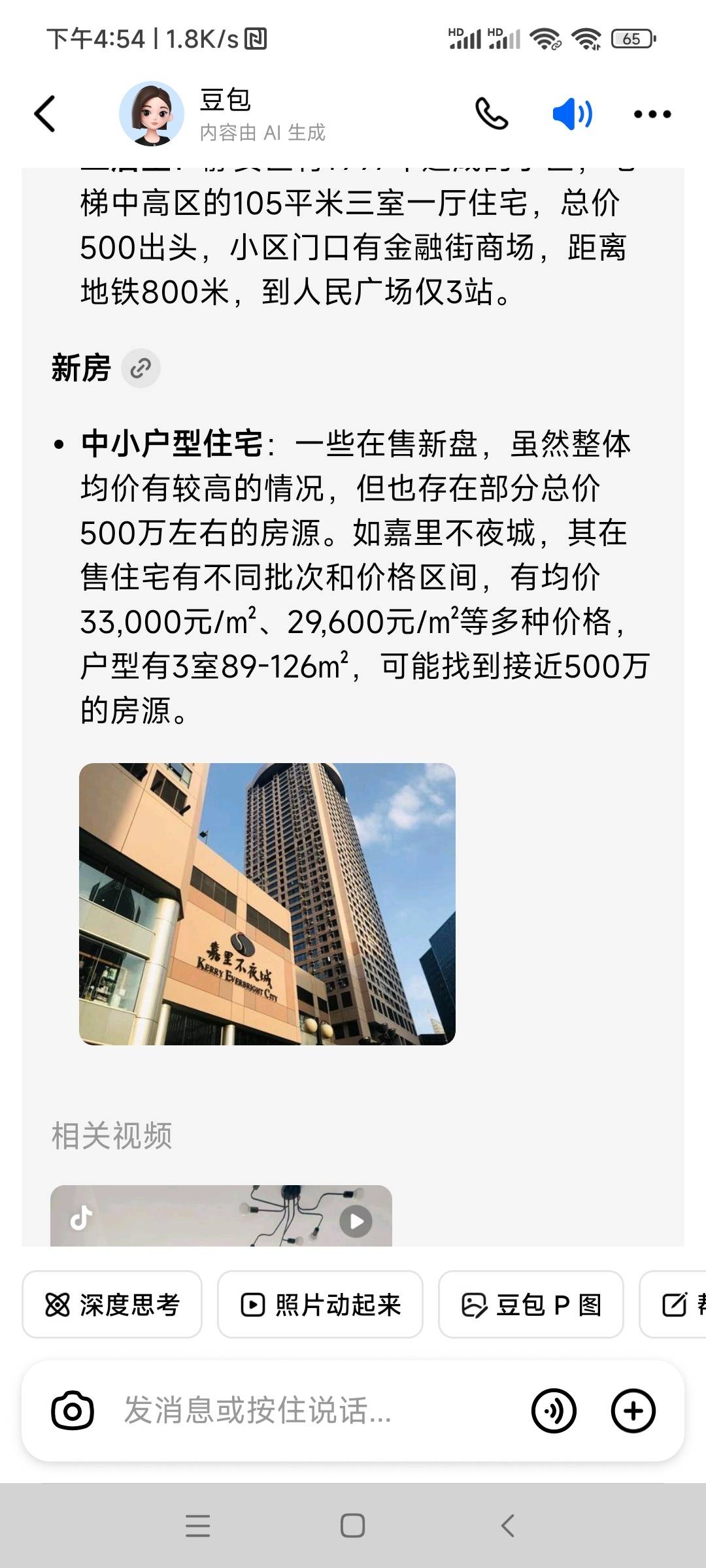This screenshot has height=1568, width=706.
Task: Open the plus attachments menu
Action: 633,1411
